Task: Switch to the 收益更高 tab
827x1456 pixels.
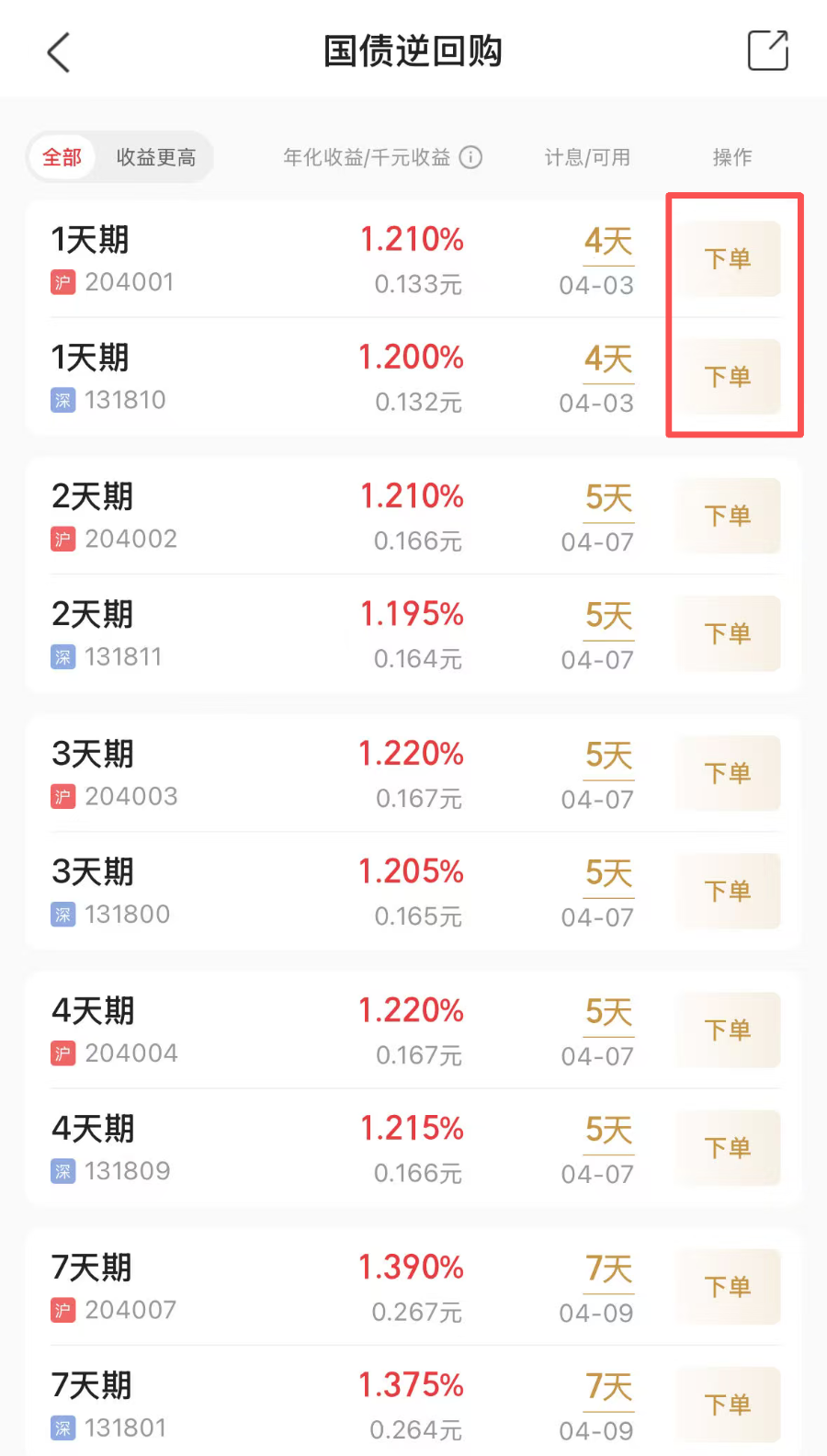Action: point(156,157)
